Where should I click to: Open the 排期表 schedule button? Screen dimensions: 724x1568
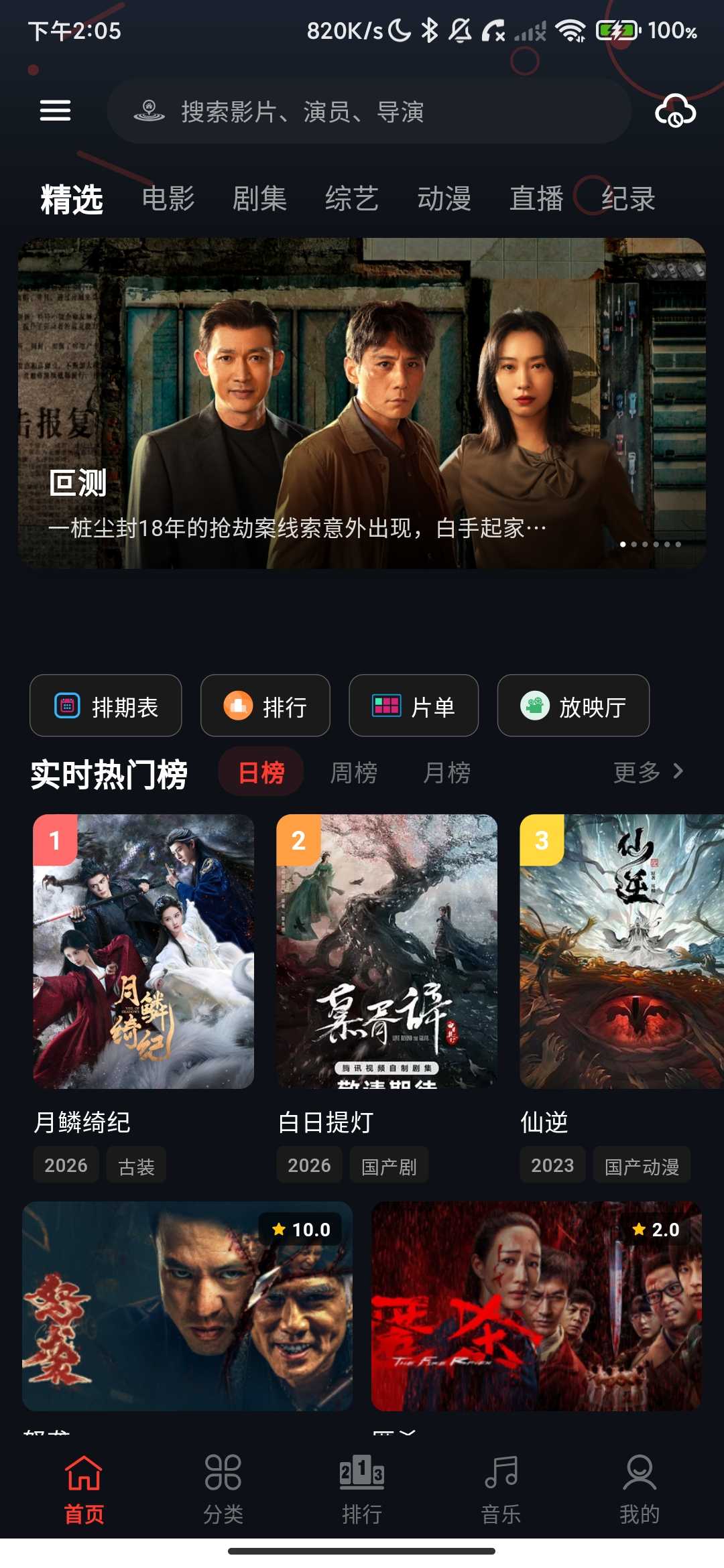(x=106, y=706)
